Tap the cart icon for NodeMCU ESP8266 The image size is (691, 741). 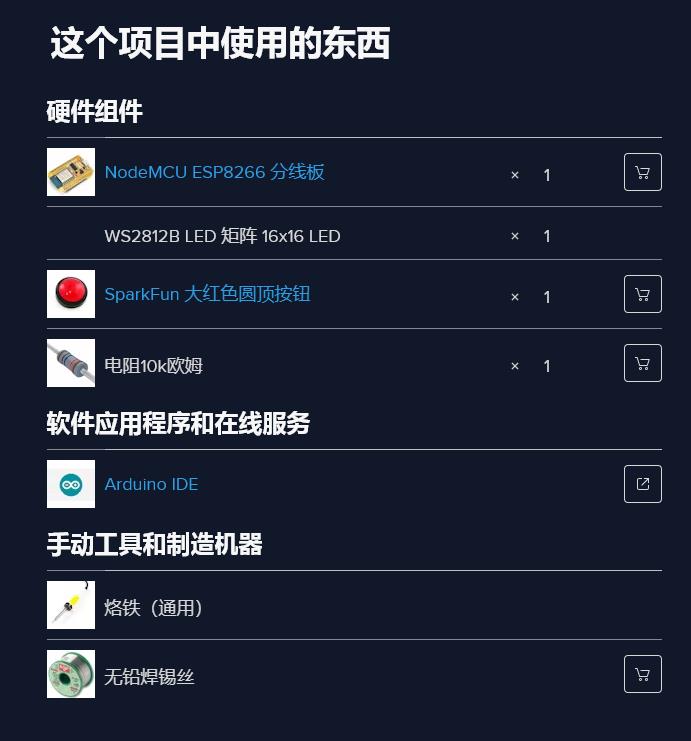(642, 172)
